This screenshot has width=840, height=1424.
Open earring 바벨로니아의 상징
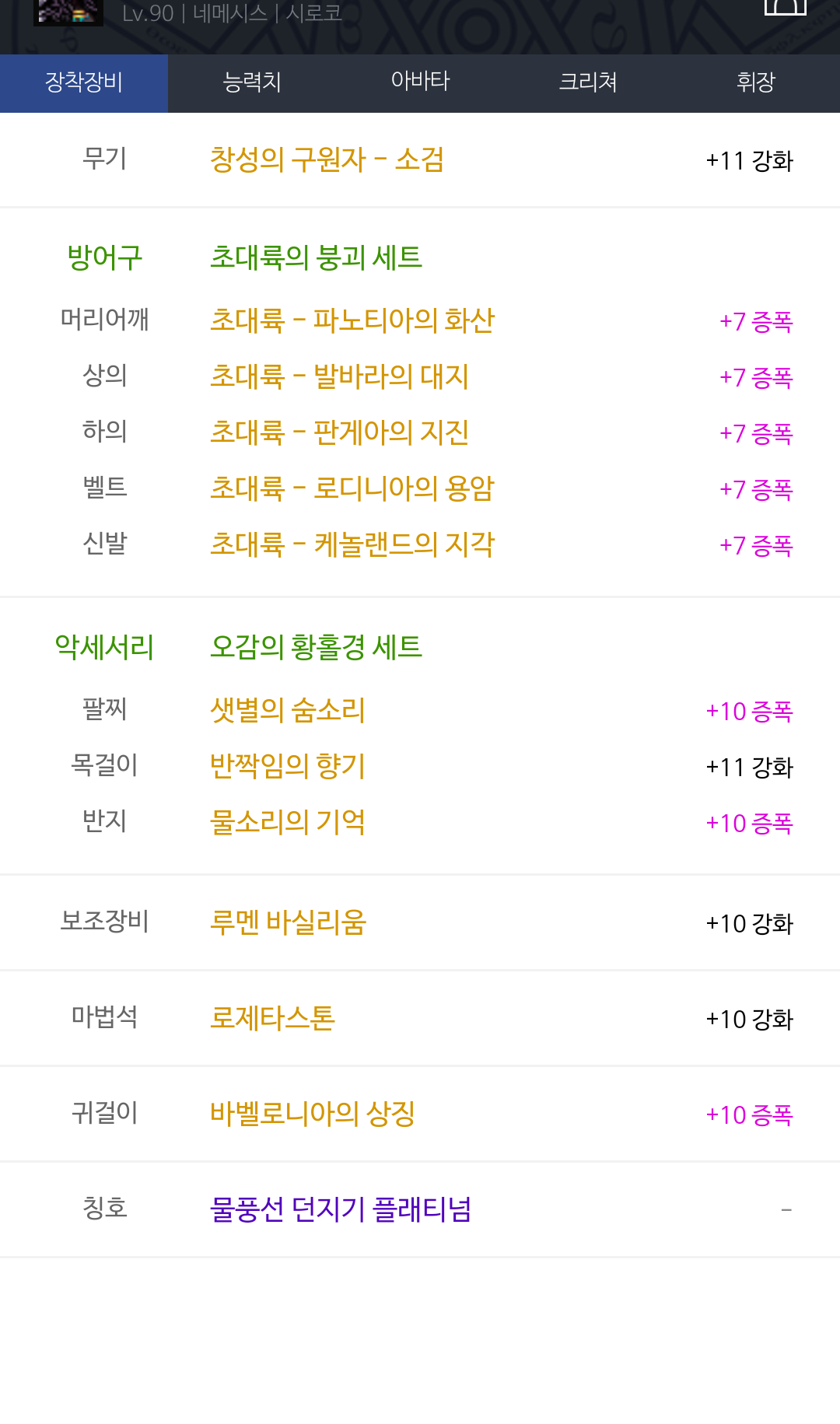312,1114
